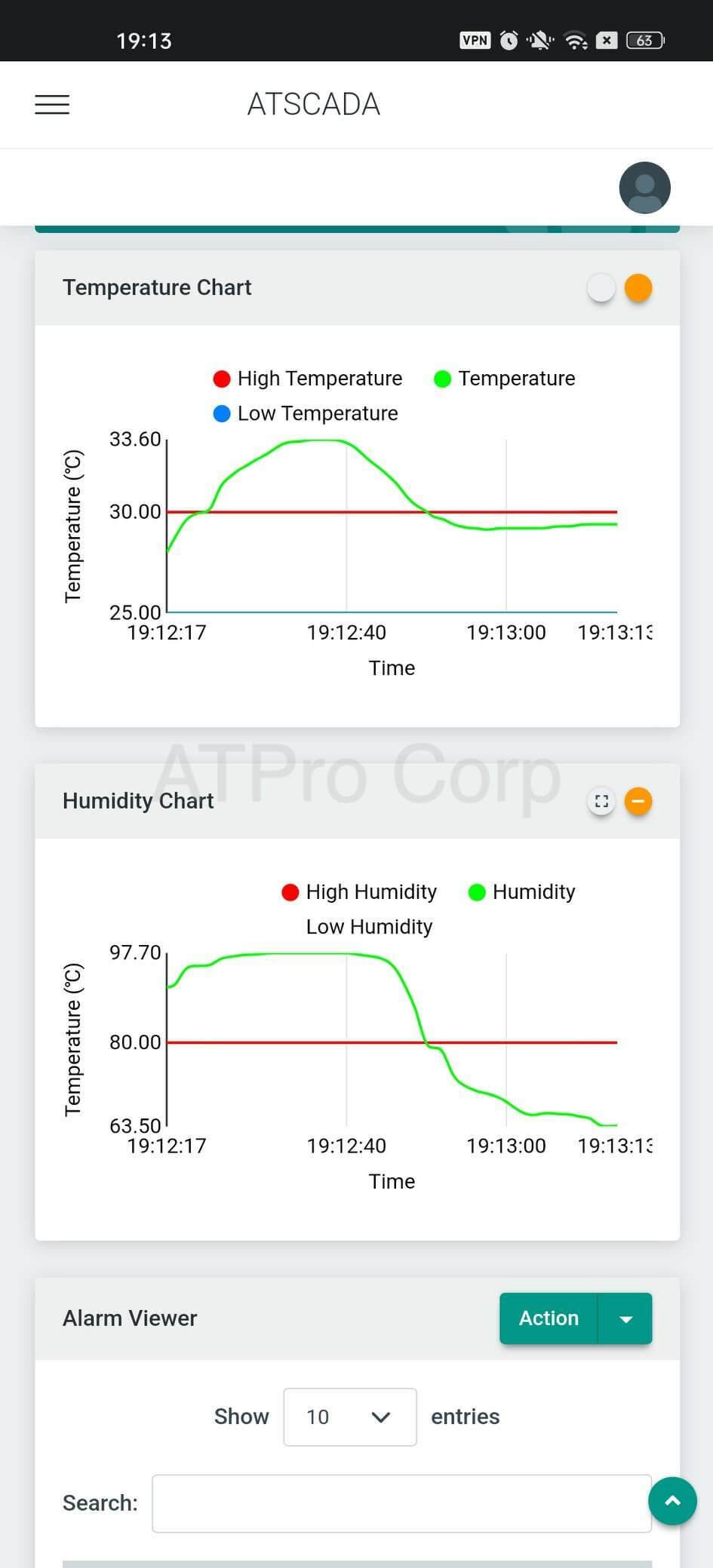Open the Action dropdown arrow
Image resolution: width=713 pixels, height=1568 pixels.
click(x=625, y=1318)
